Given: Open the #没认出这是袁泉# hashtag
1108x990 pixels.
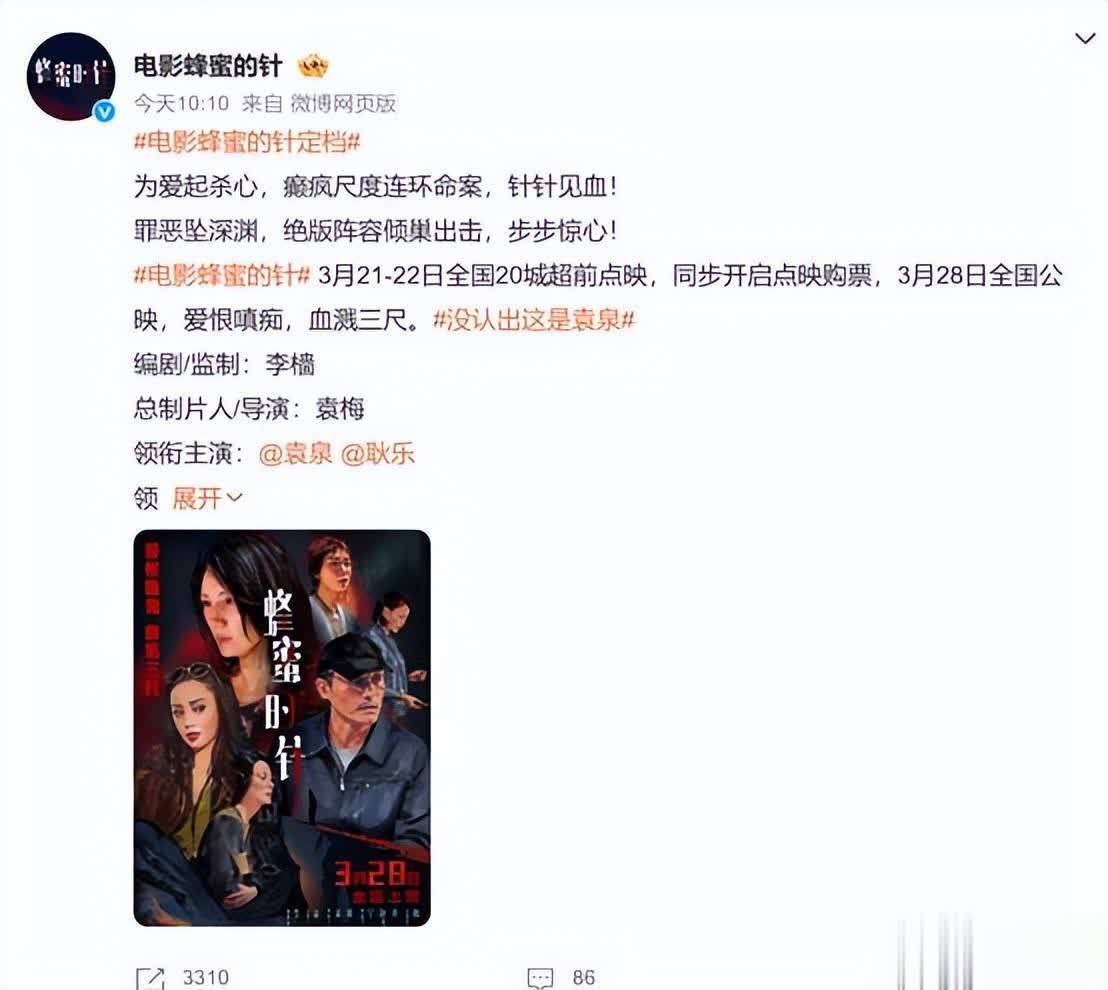Looking at the screenshot, I should point(535,320).
